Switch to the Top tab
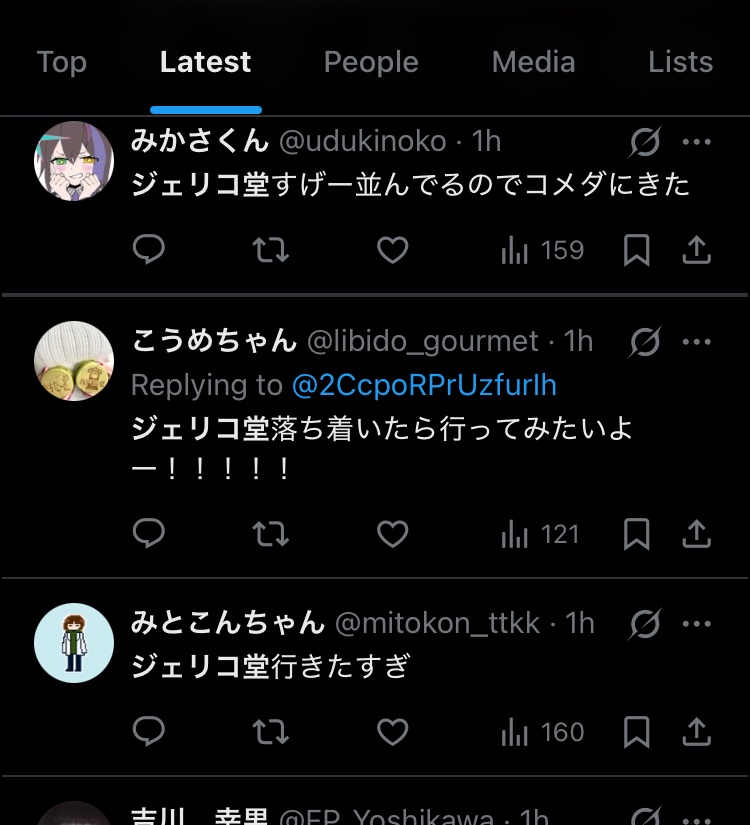Image resolution: width=750 pixels, height=825 pixels. 62,62
